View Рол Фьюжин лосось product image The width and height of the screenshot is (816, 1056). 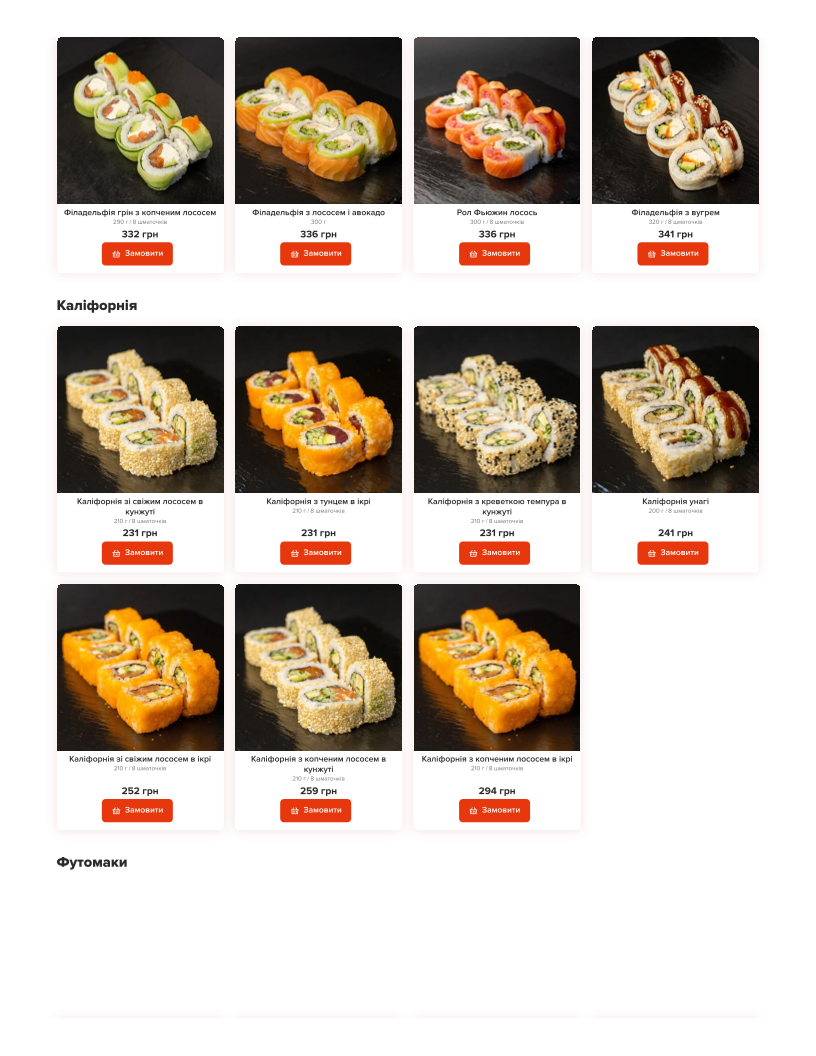[497, 120]
